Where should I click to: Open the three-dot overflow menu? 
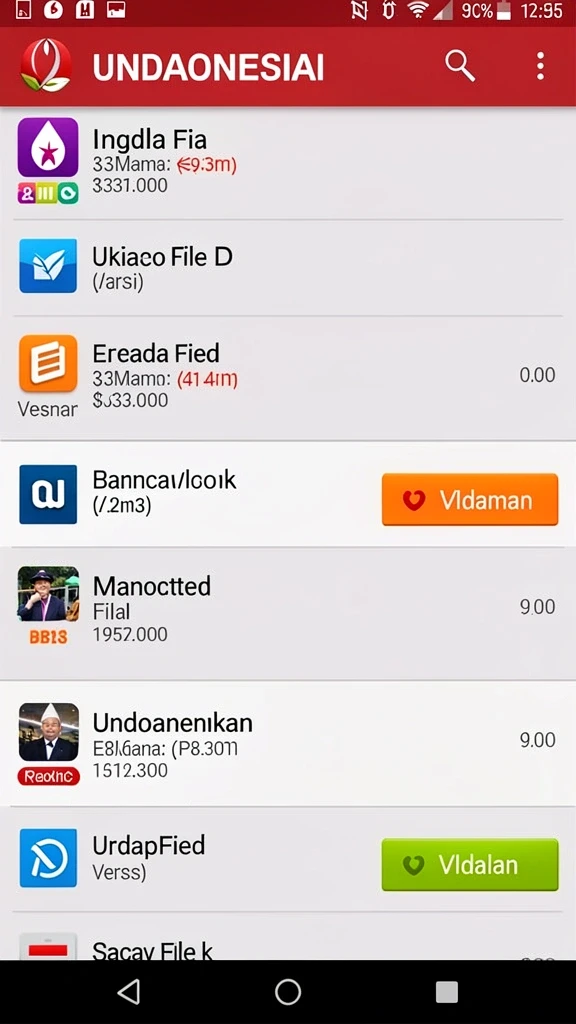coord(540,67)
